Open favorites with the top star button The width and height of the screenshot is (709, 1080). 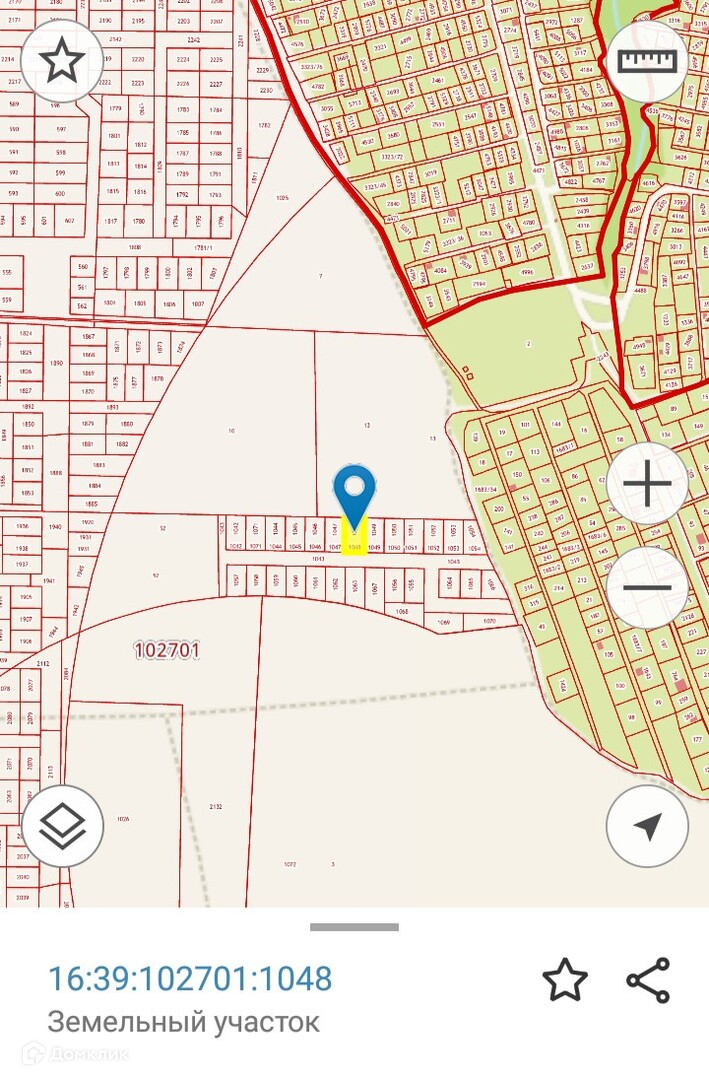pyautogui.click(x=62, y=62)
